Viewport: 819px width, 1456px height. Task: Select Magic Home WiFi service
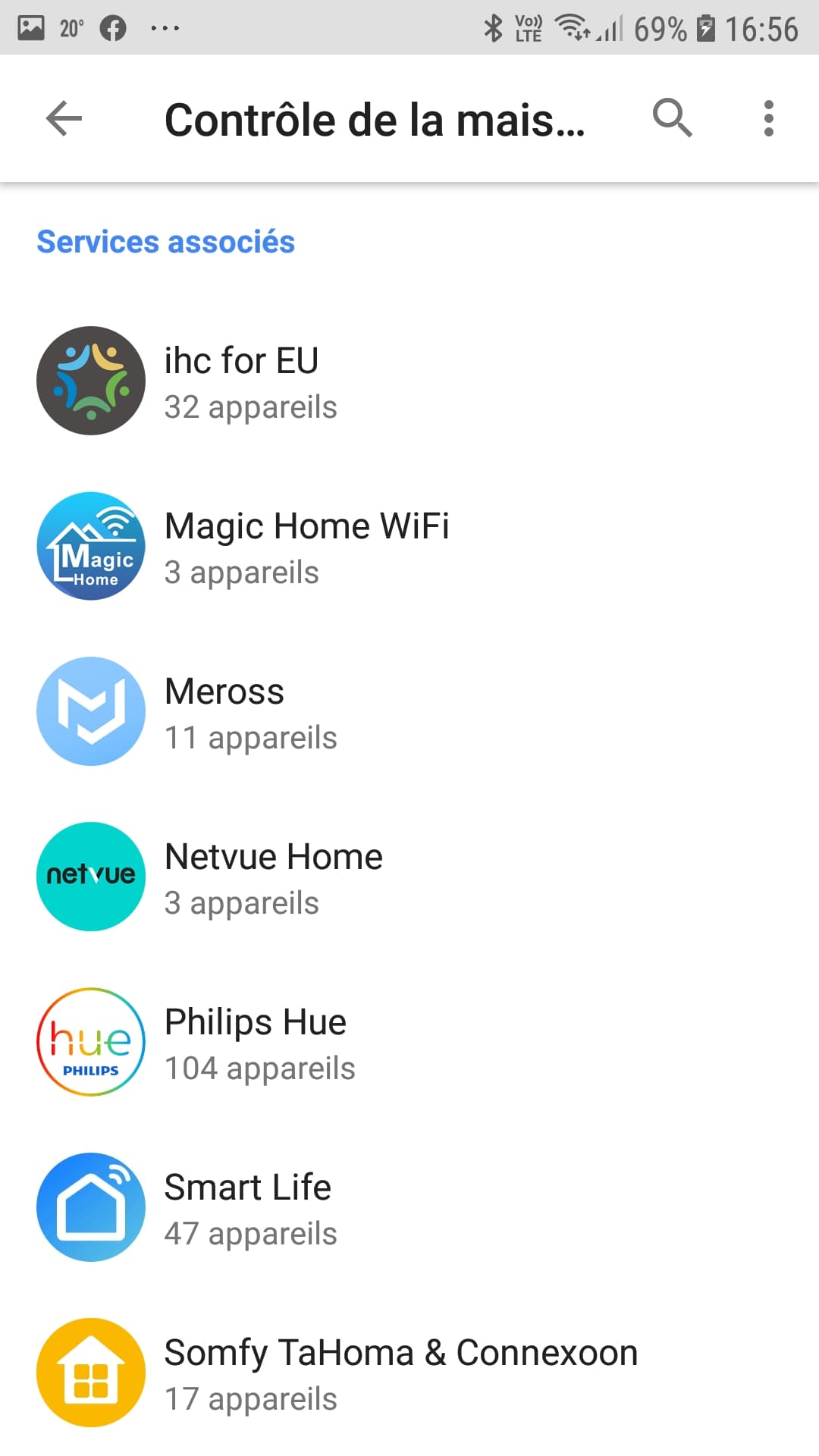pyautogui.click(x=409, y=546)
